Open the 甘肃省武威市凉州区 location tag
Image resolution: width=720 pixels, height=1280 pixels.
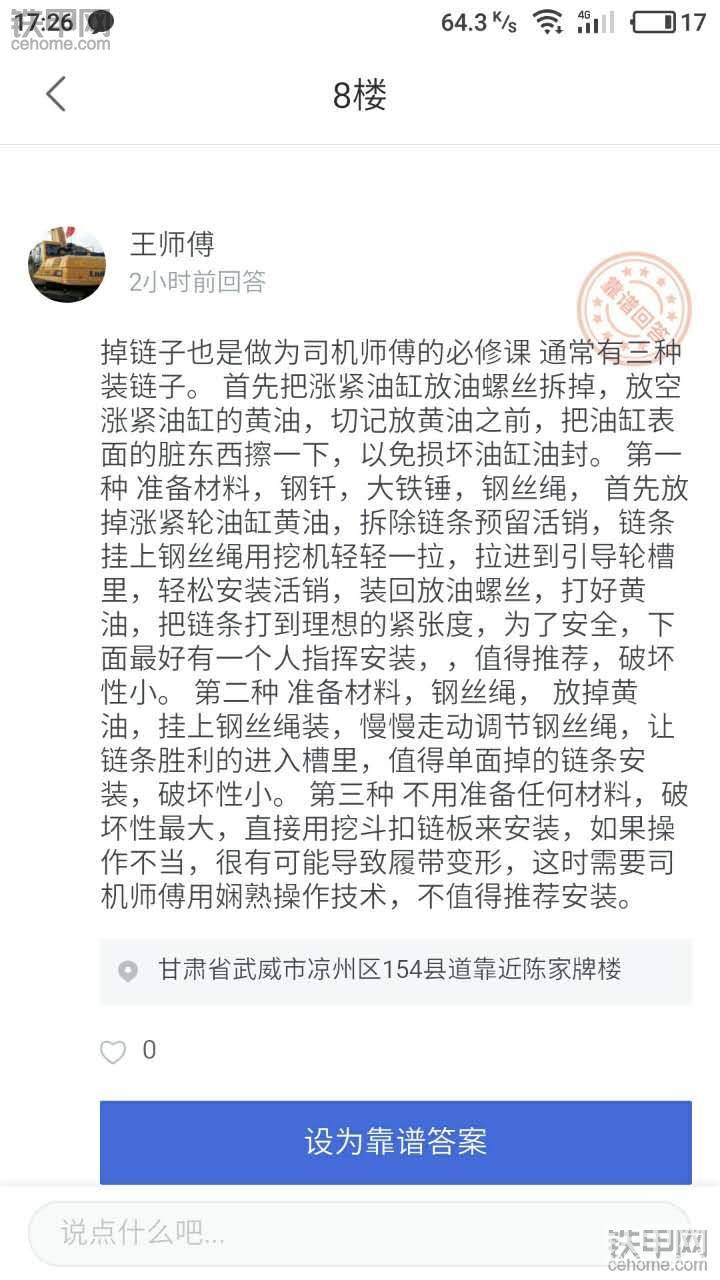tap(395, 970)
